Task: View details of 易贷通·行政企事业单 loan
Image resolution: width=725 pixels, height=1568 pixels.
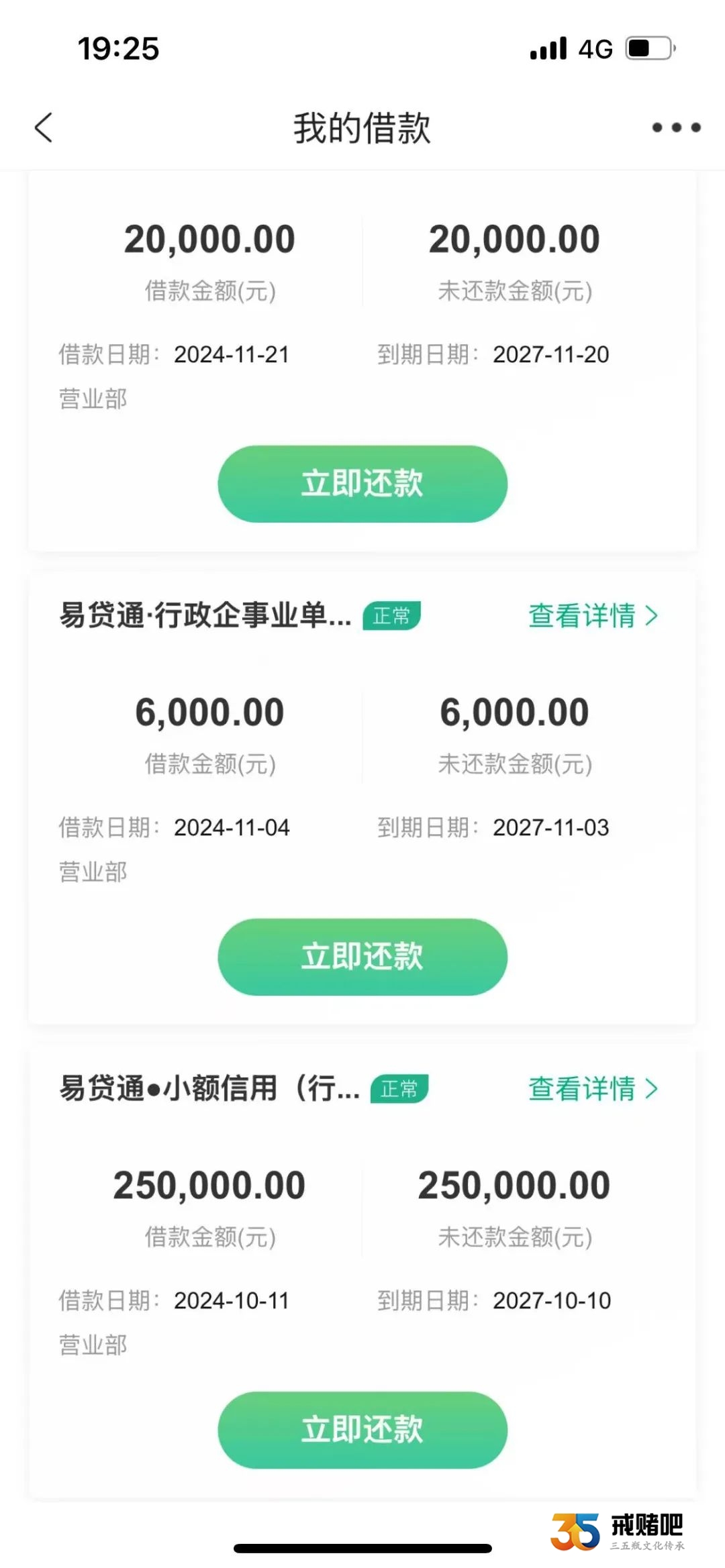Action: tap(593, 615)
